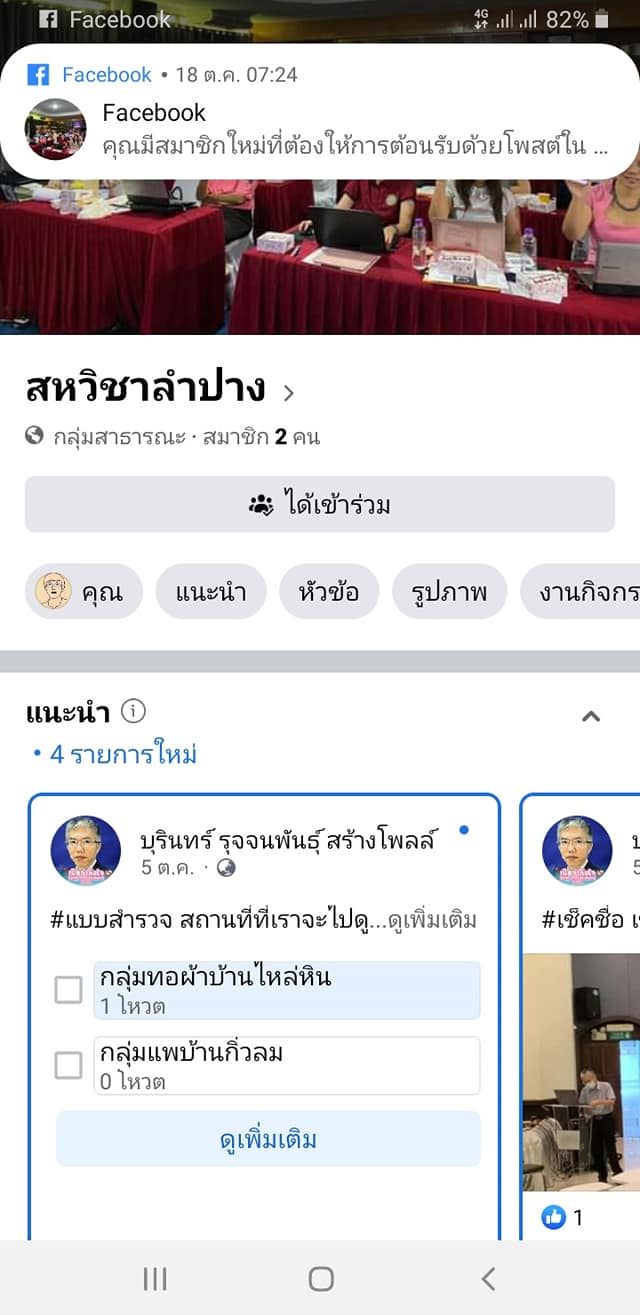Screen dimensions: 640x1315
Task: Open บุรินทร์ รุจจนพันธุ์'s profile picture in the poll post
Action: 86,850
